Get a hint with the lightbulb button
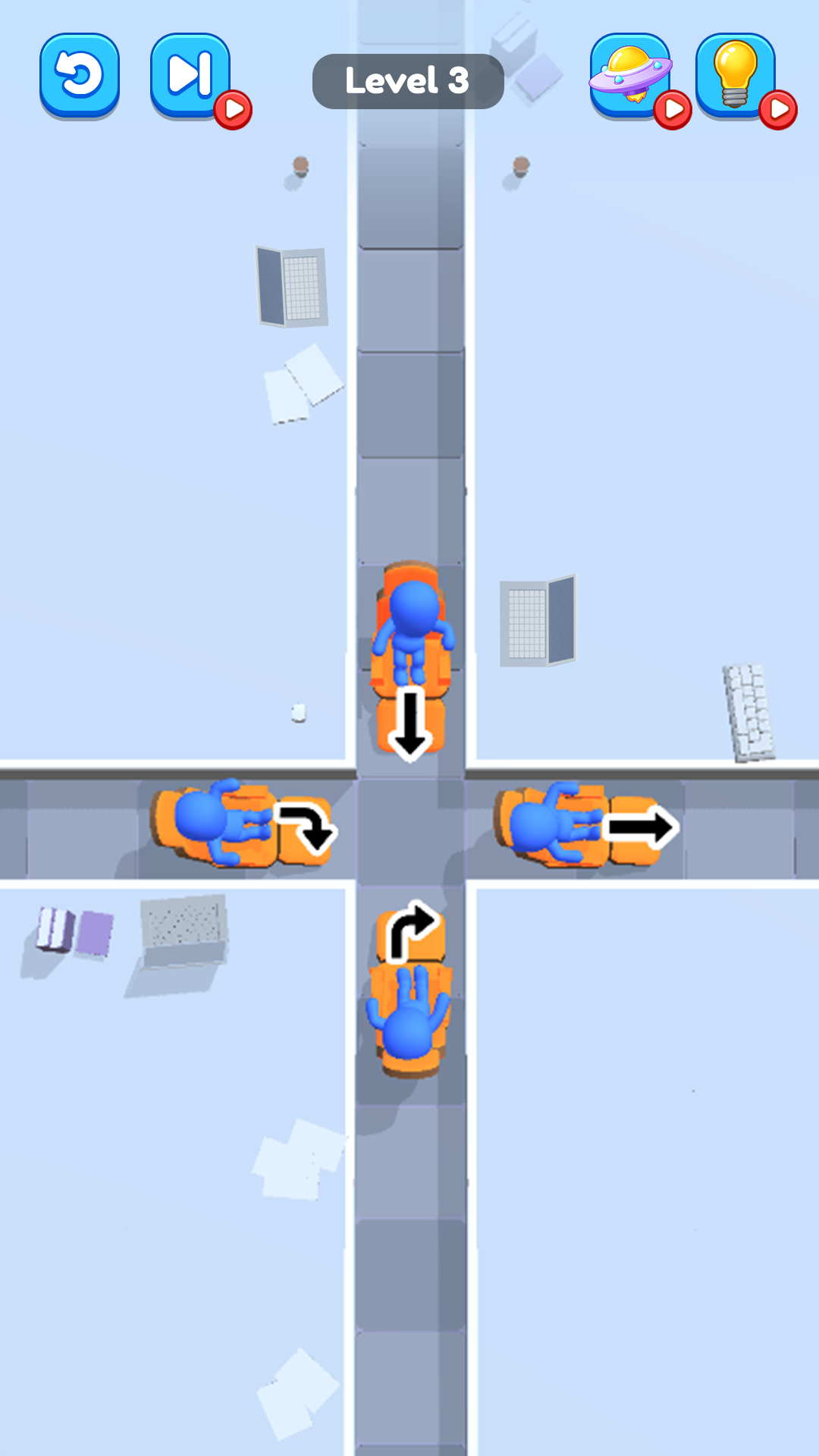The height and width of the screenshot is (1456, 819). (735, 75)
